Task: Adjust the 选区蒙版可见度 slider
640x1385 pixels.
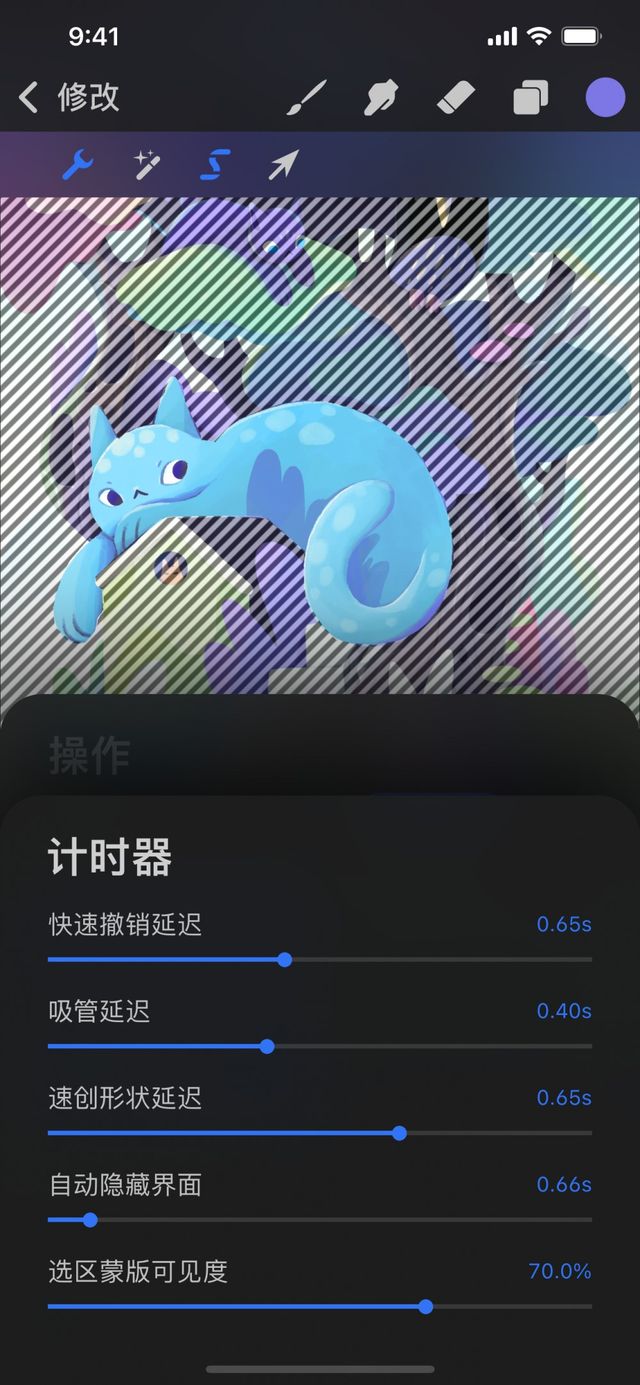Action: (x=426, y=1306)
